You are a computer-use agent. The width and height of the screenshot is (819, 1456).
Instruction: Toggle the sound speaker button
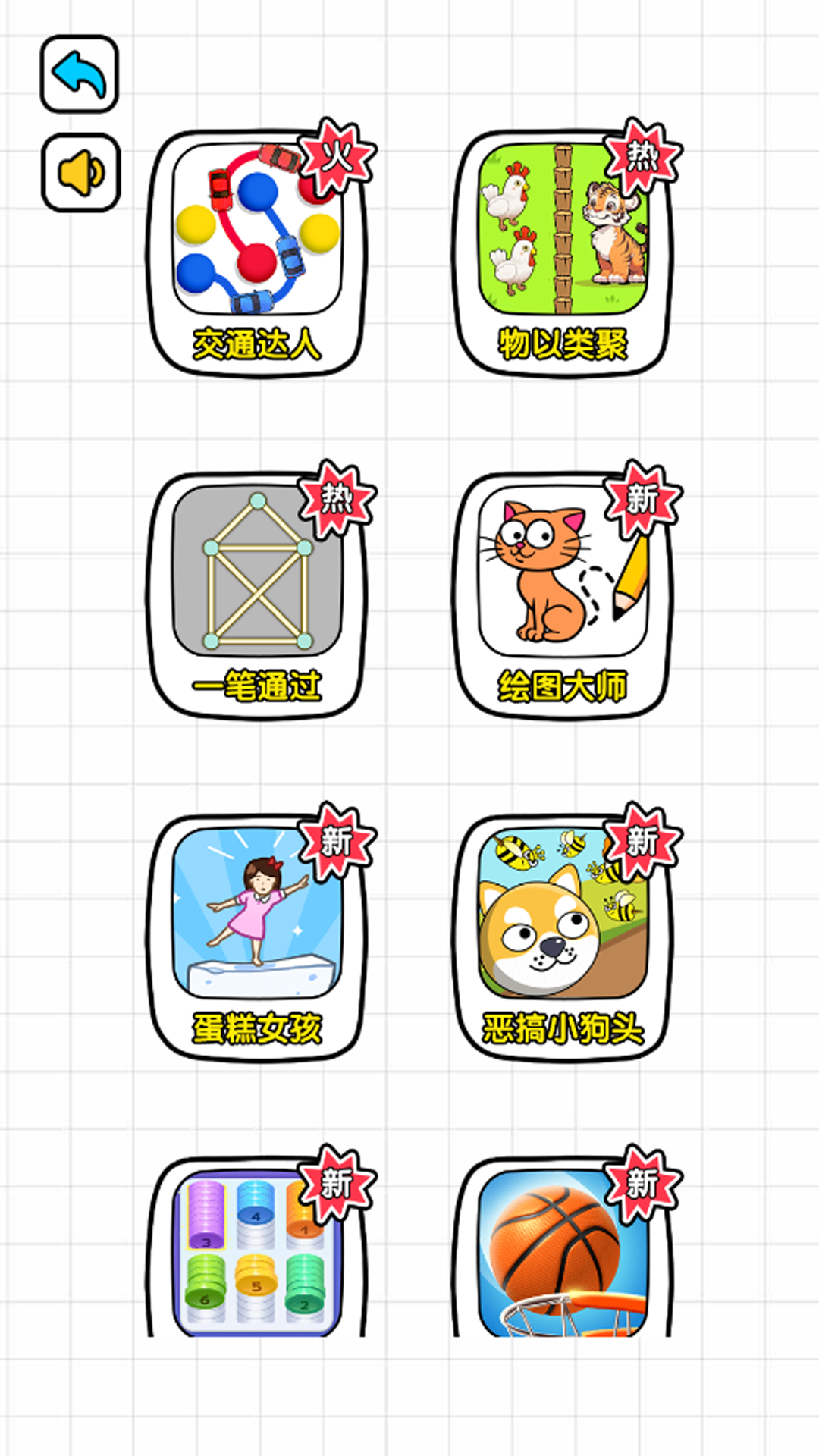coord(80,172)
